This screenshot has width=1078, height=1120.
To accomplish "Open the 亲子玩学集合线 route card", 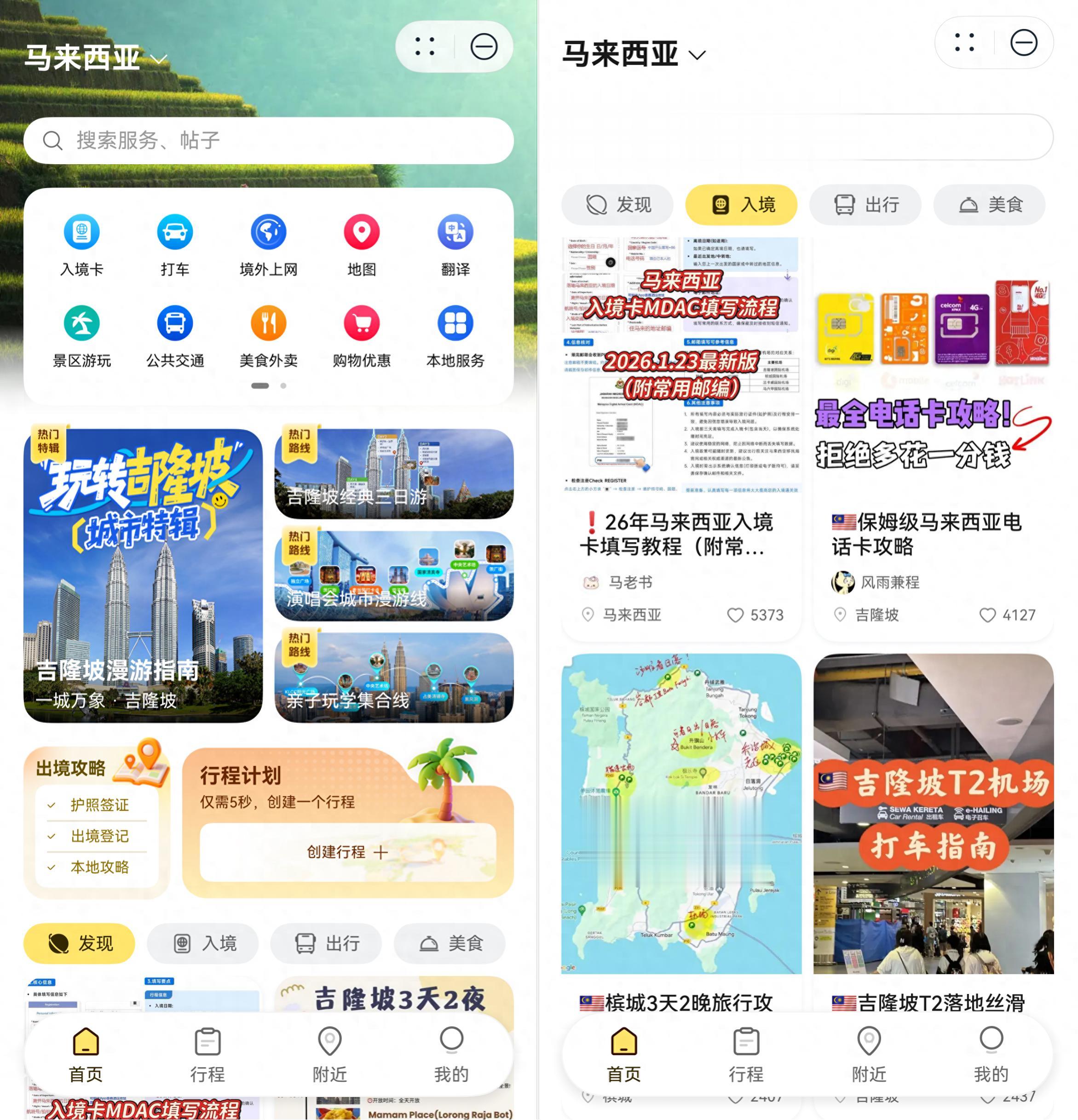I will coord(394,677).
